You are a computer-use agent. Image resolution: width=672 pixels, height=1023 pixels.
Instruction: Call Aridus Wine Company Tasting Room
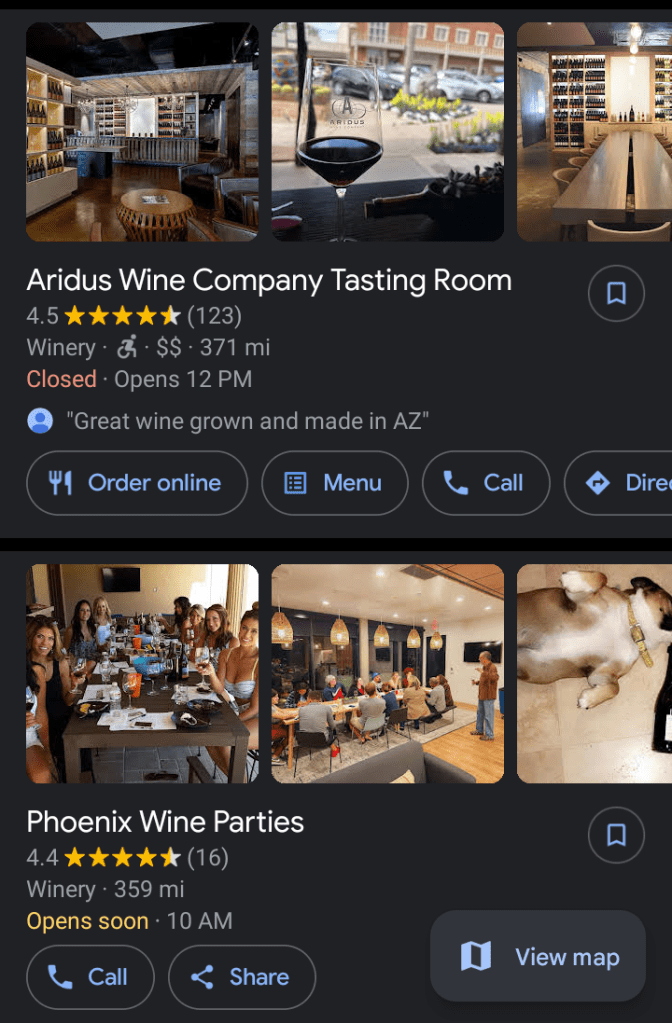tap(486, 483)
